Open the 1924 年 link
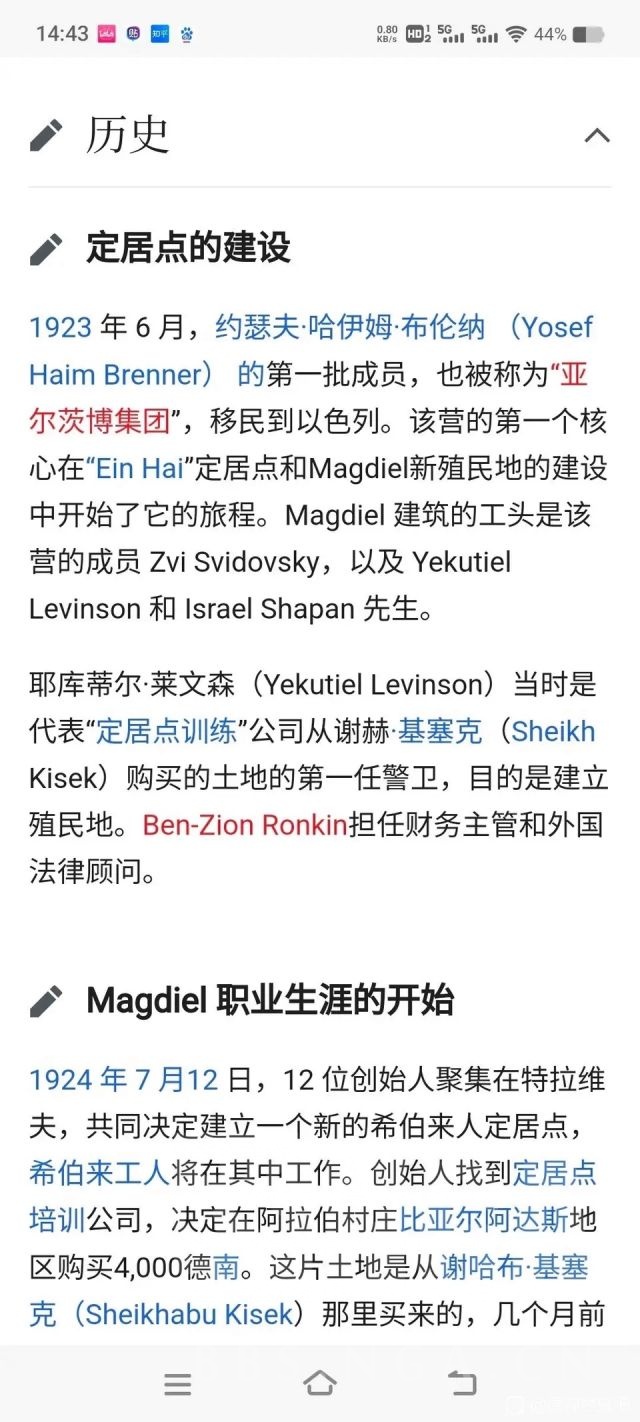Viewport: 640px width, 1422px height. (x=78, y=1080)
